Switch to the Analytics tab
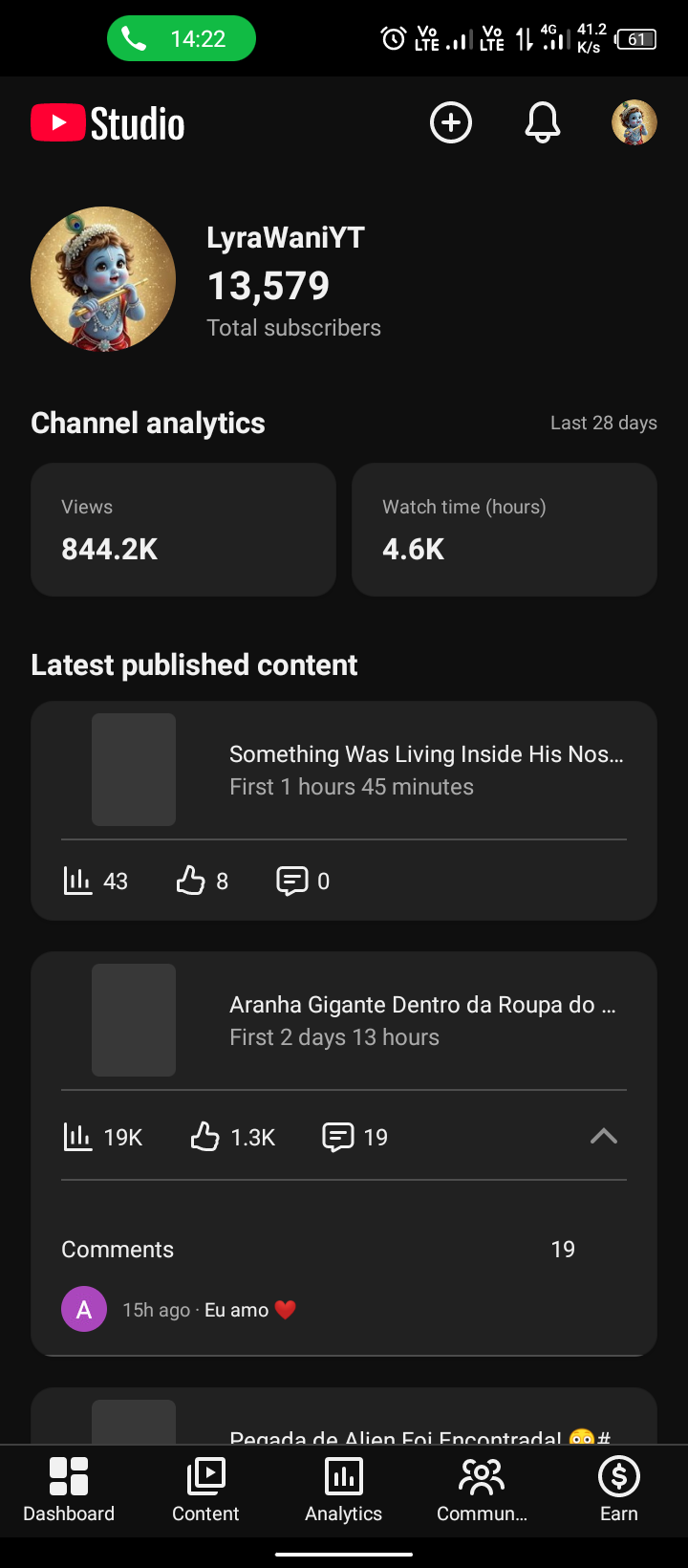 (x=344, y=1490)
